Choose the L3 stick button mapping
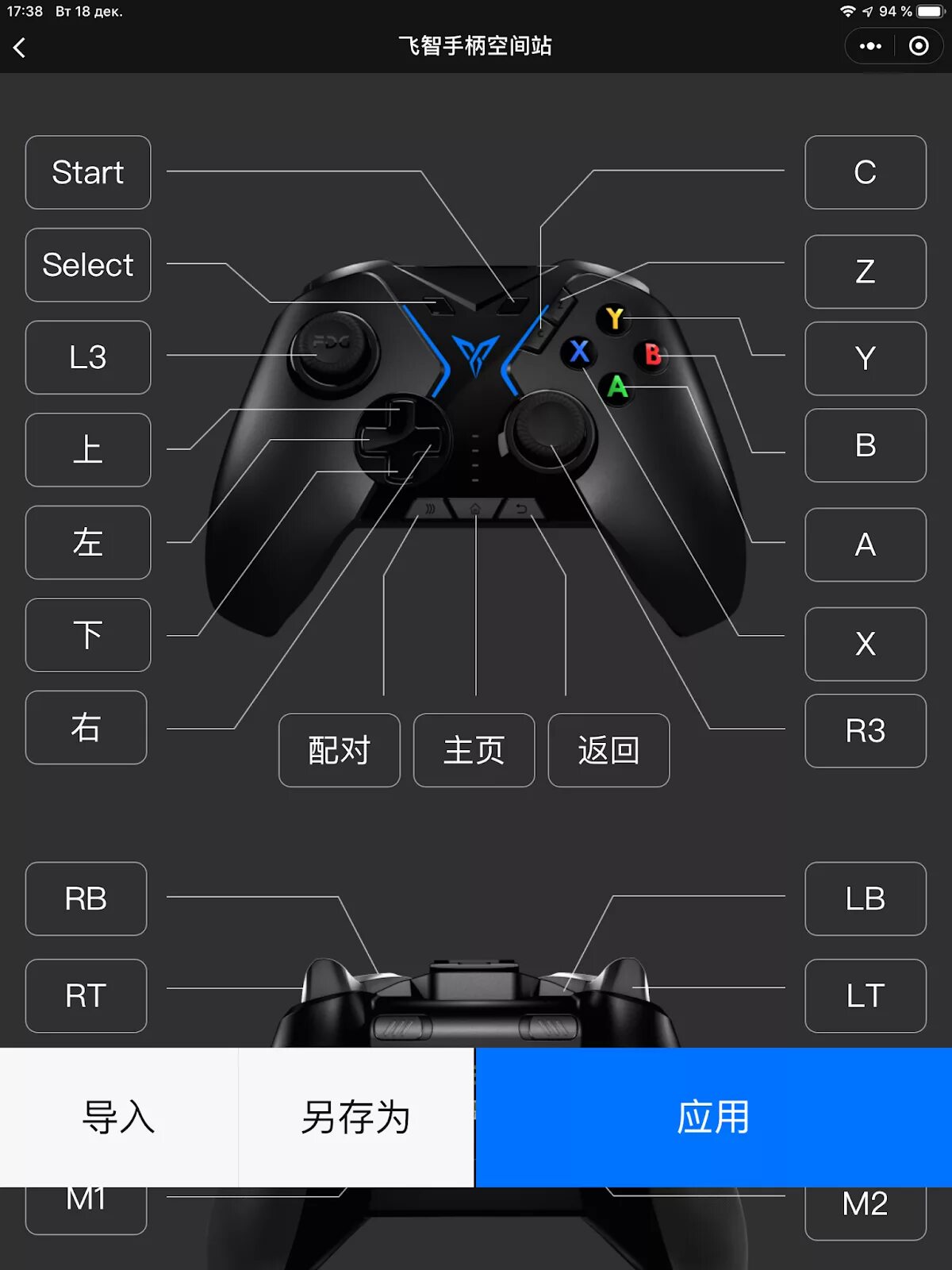Viewport: 952px width, 1270px height. point(88,357)
